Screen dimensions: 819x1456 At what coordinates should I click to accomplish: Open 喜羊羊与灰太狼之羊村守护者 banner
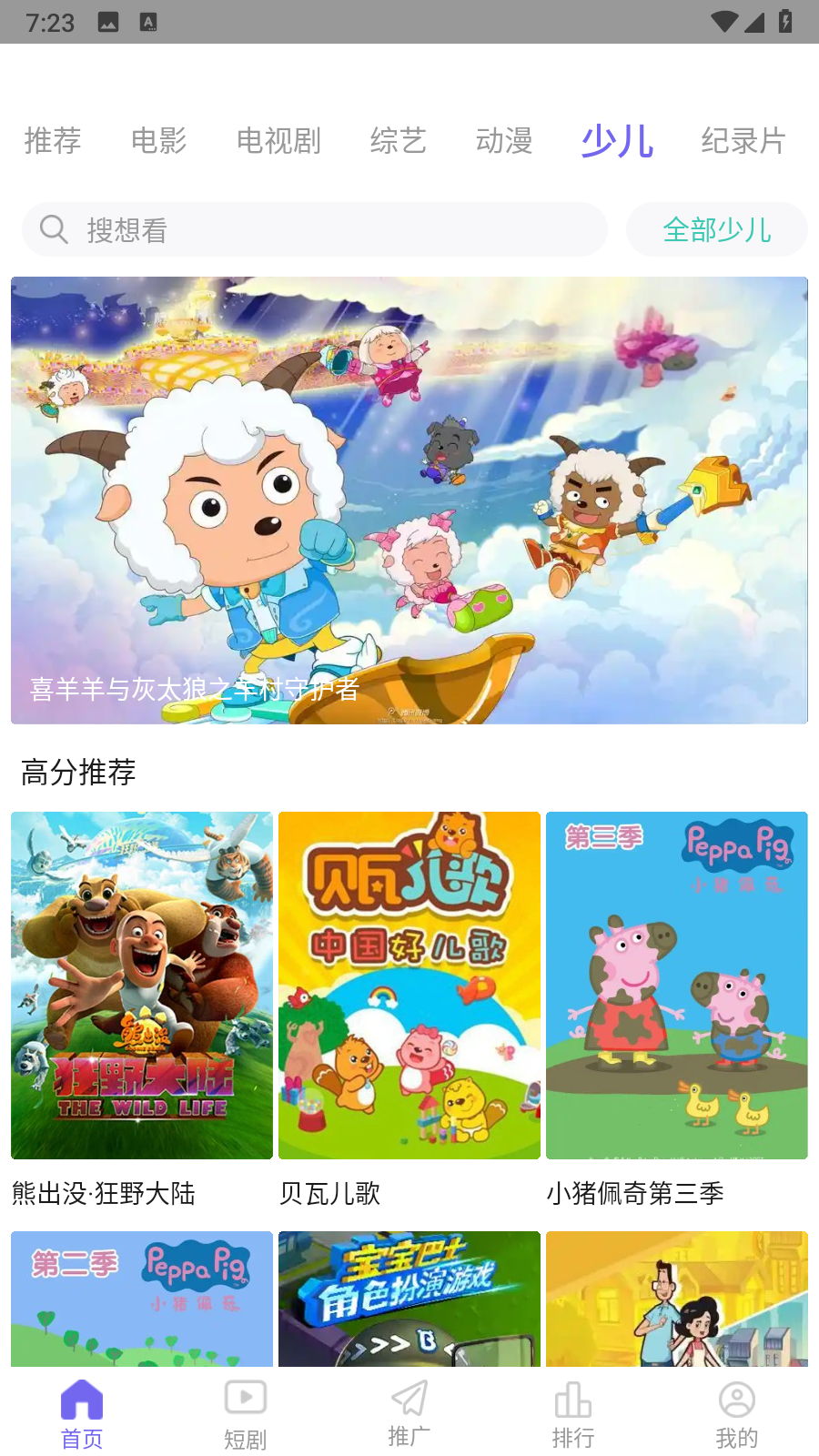(x=409, y=500)
